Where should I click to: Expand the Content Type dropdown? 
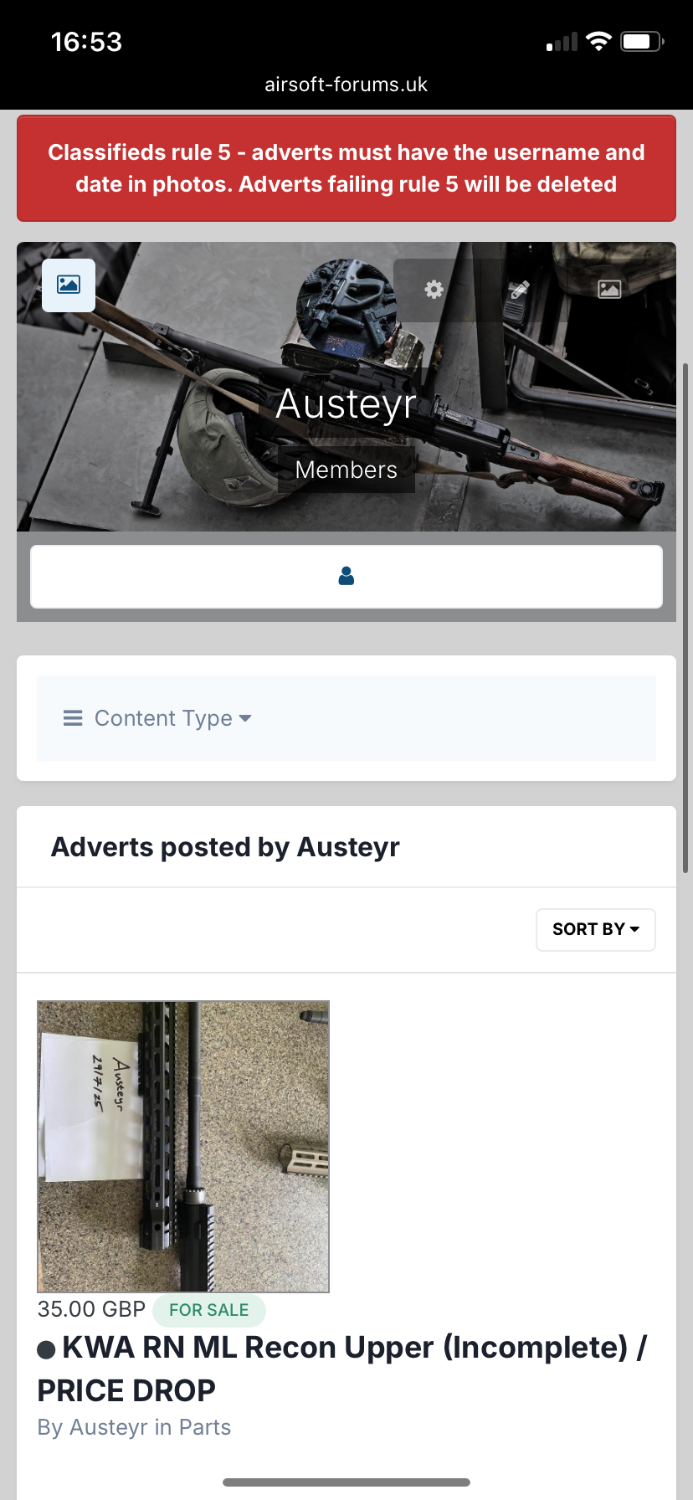tap(157, 718)
